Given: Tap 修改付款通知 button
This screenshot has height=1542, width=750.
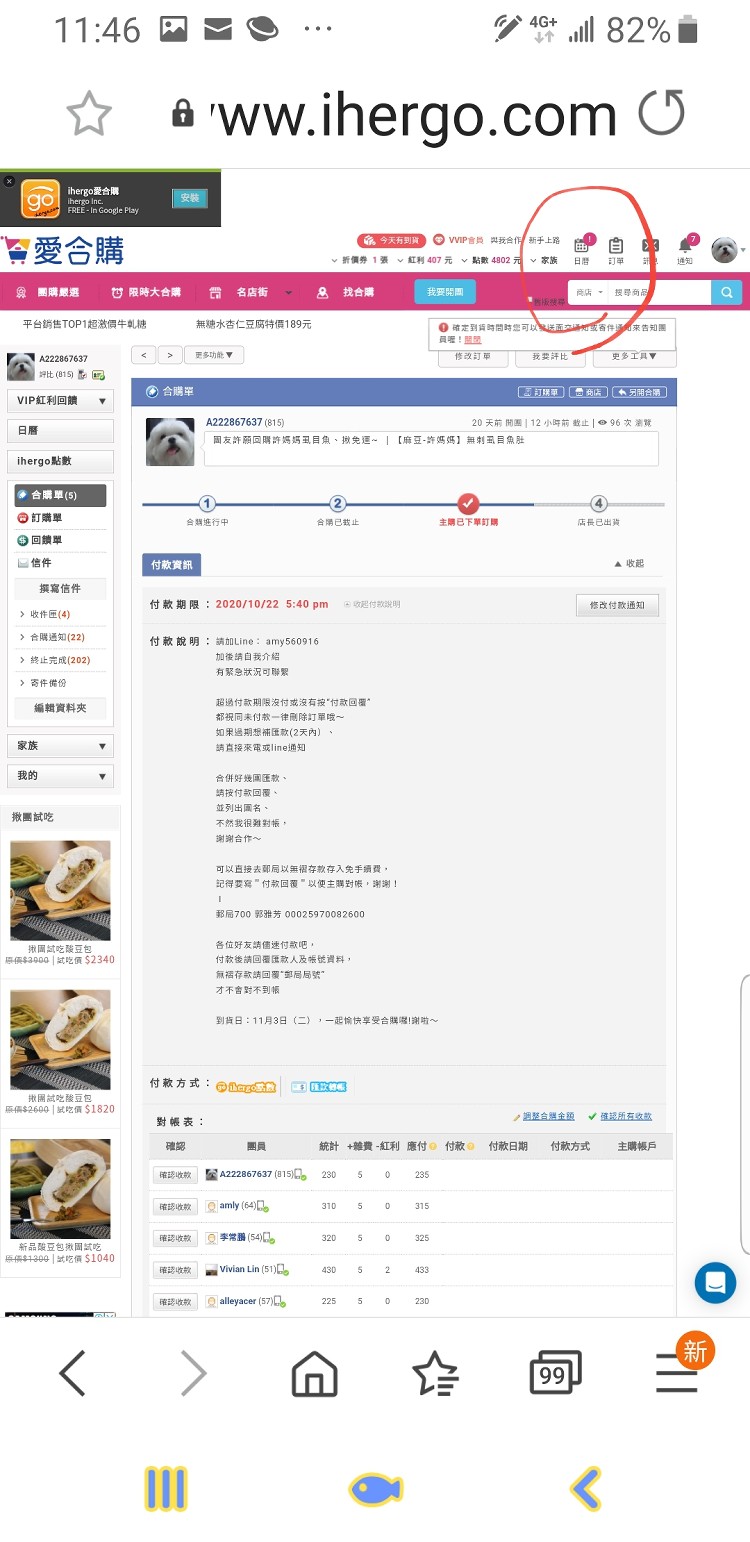Looking at the screenshot, I should tap(617, 605).
